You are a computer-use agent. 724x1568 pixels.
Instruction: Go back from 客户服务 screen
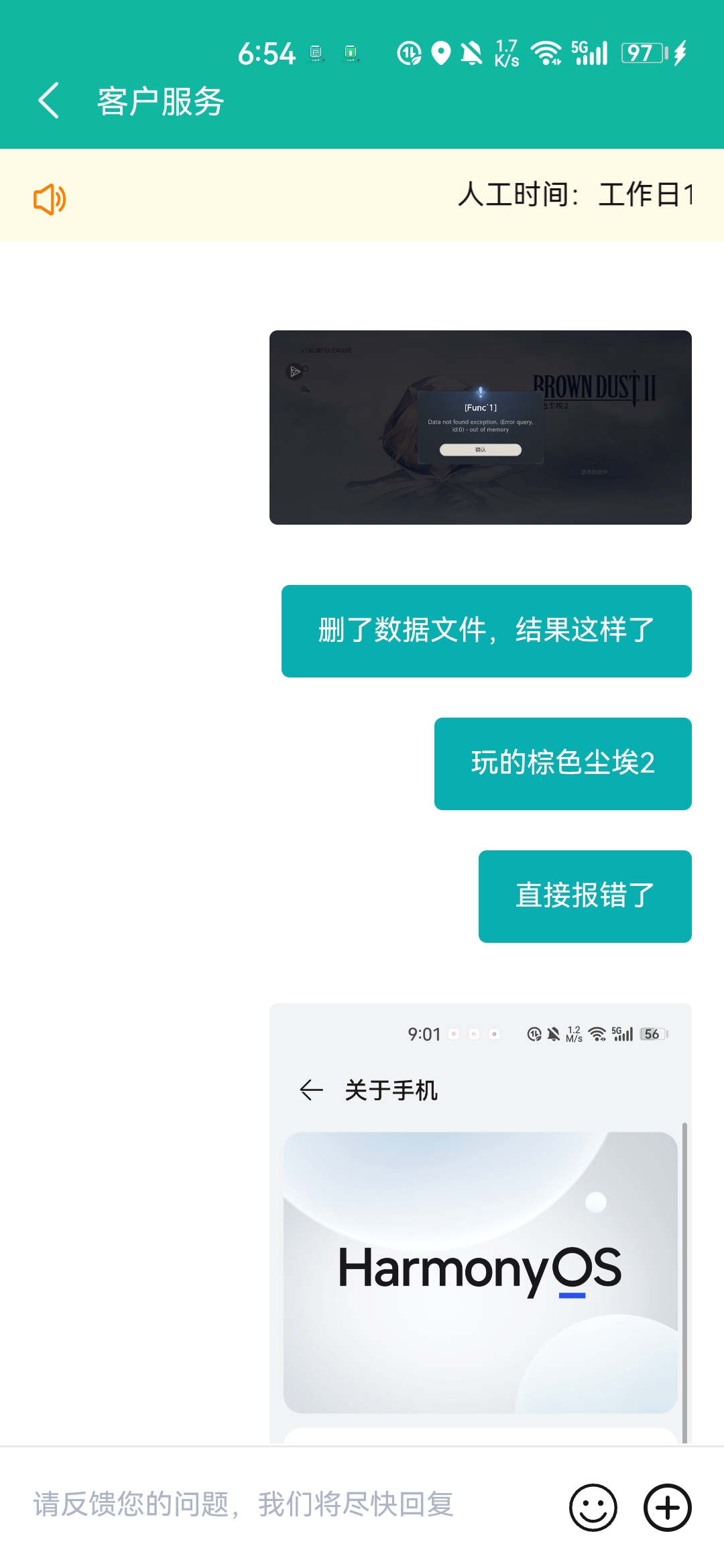[49, 101]
